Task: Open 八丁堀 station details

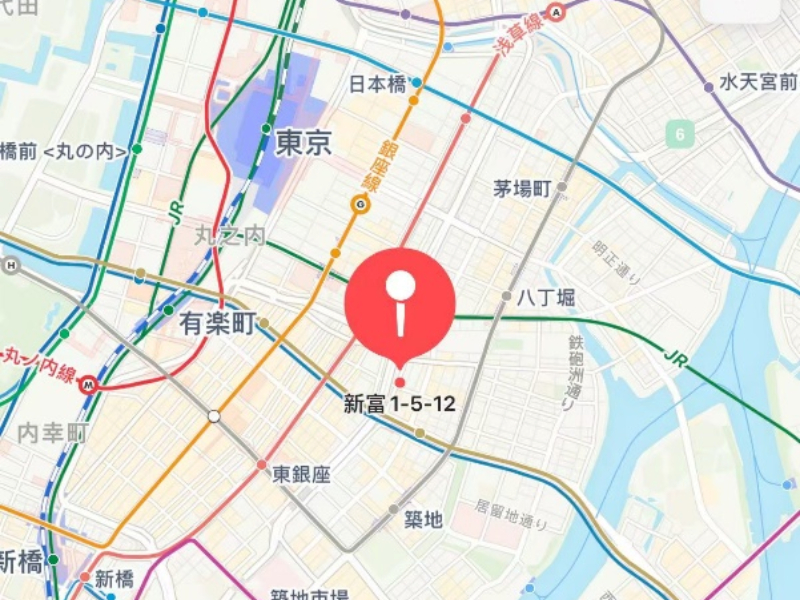Action: tap(506, 297)
